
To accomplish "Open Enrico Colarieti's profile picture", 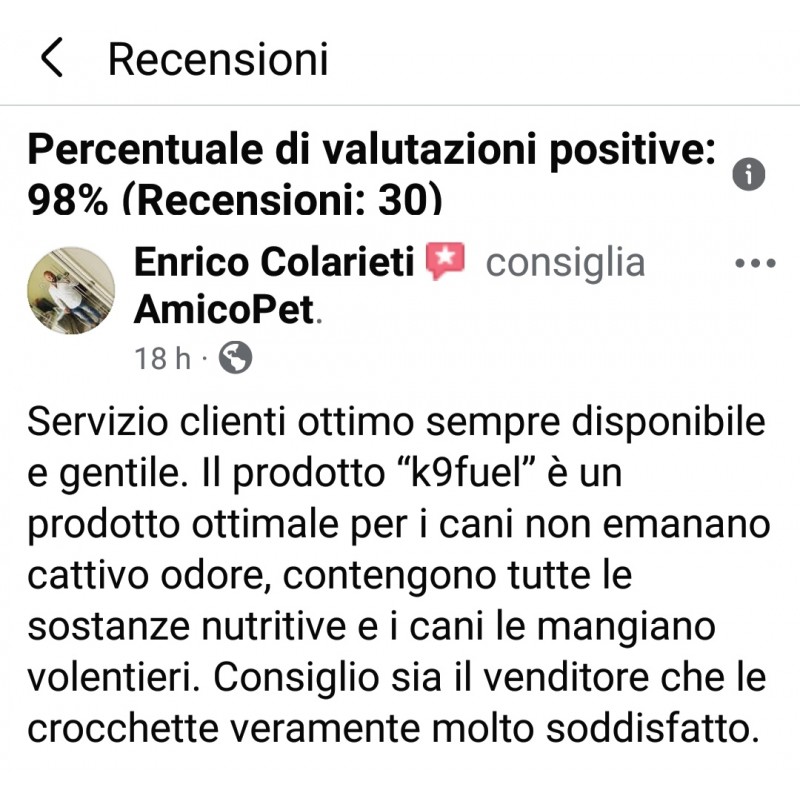I will [x=70, y=290].
